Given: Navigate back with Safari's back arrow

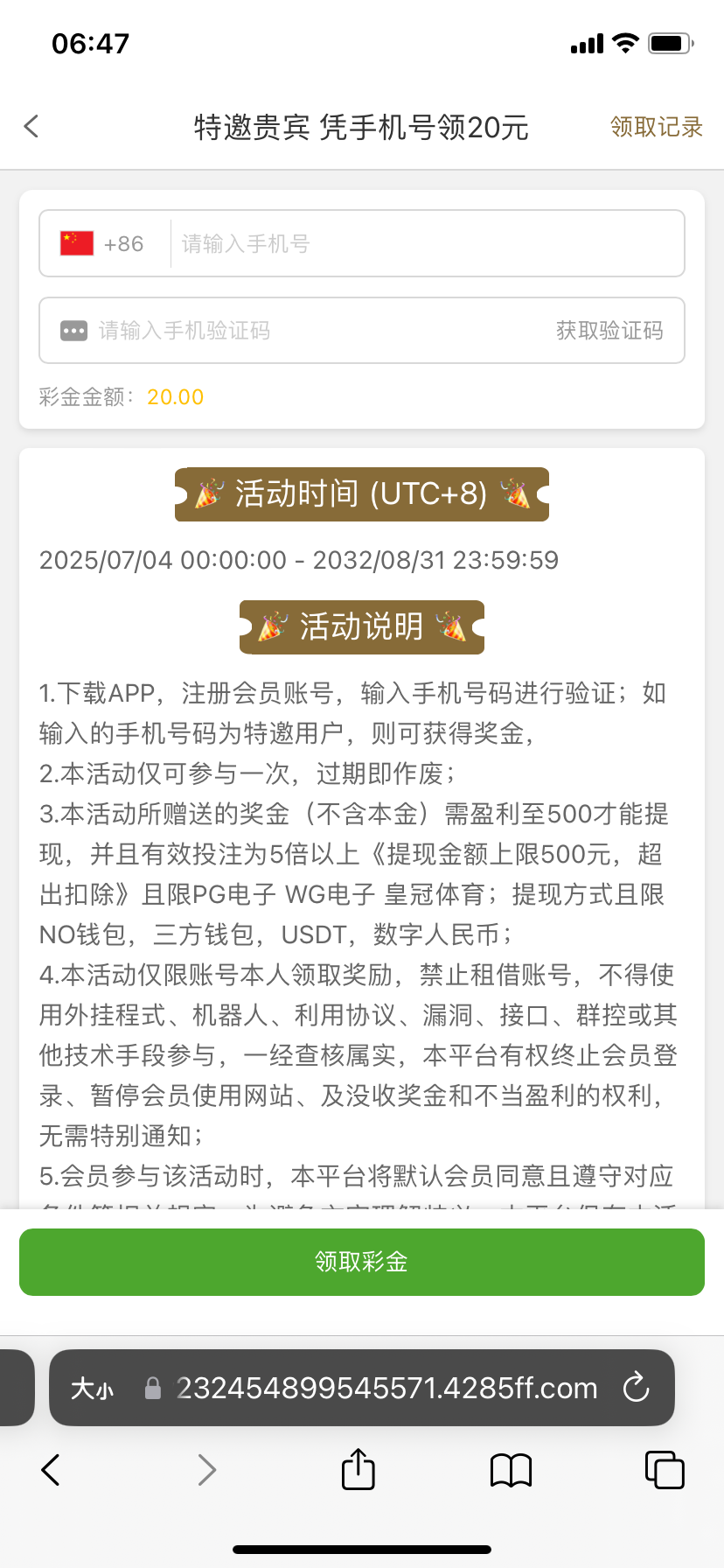Looking at the screenshot, I should (51, 1470).
